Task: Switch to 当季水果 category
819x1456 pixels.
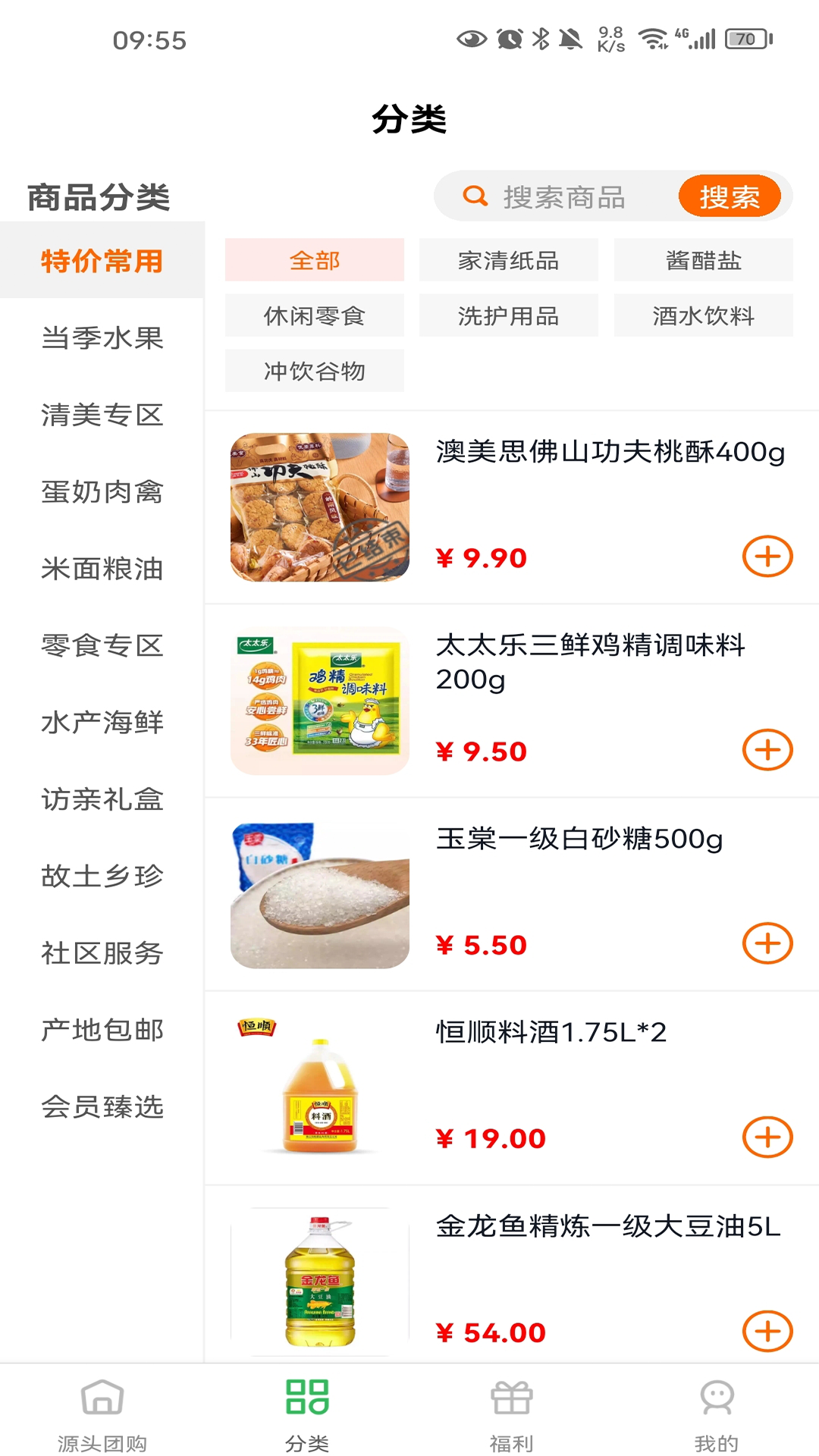Action: tap(102, 340)
